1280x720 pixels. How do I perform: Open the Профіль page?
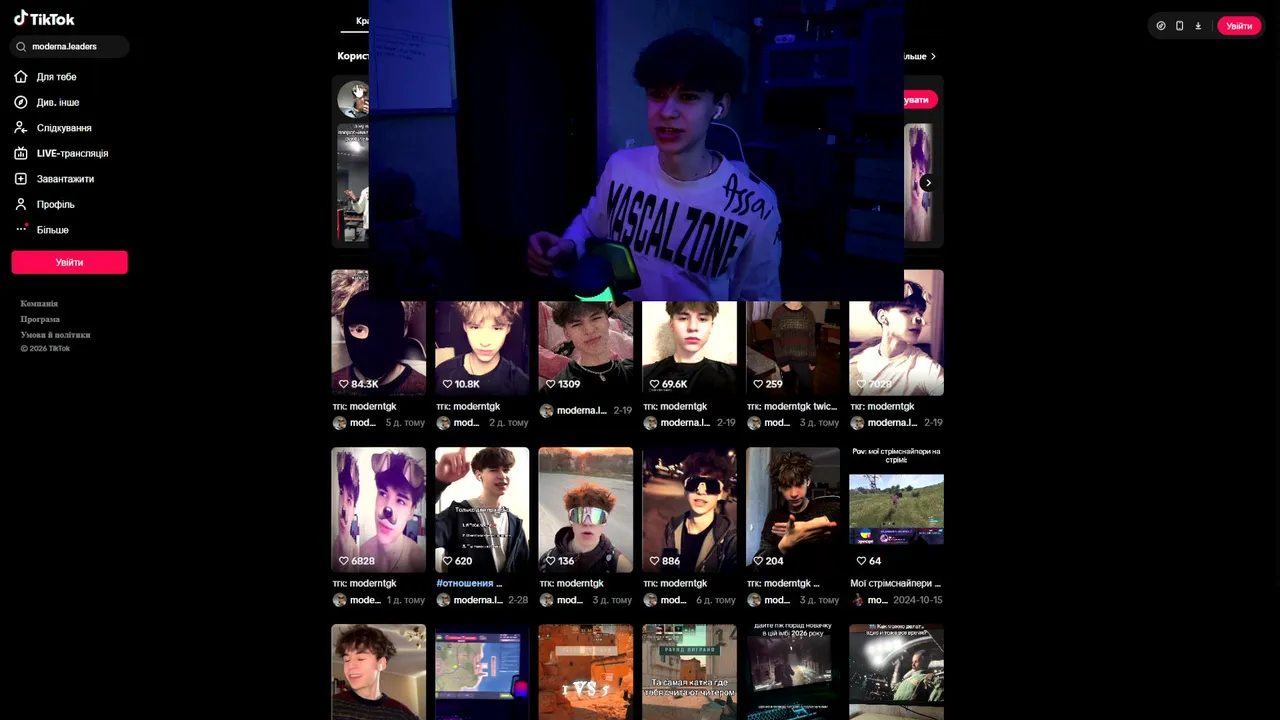(x=55, y=204)
